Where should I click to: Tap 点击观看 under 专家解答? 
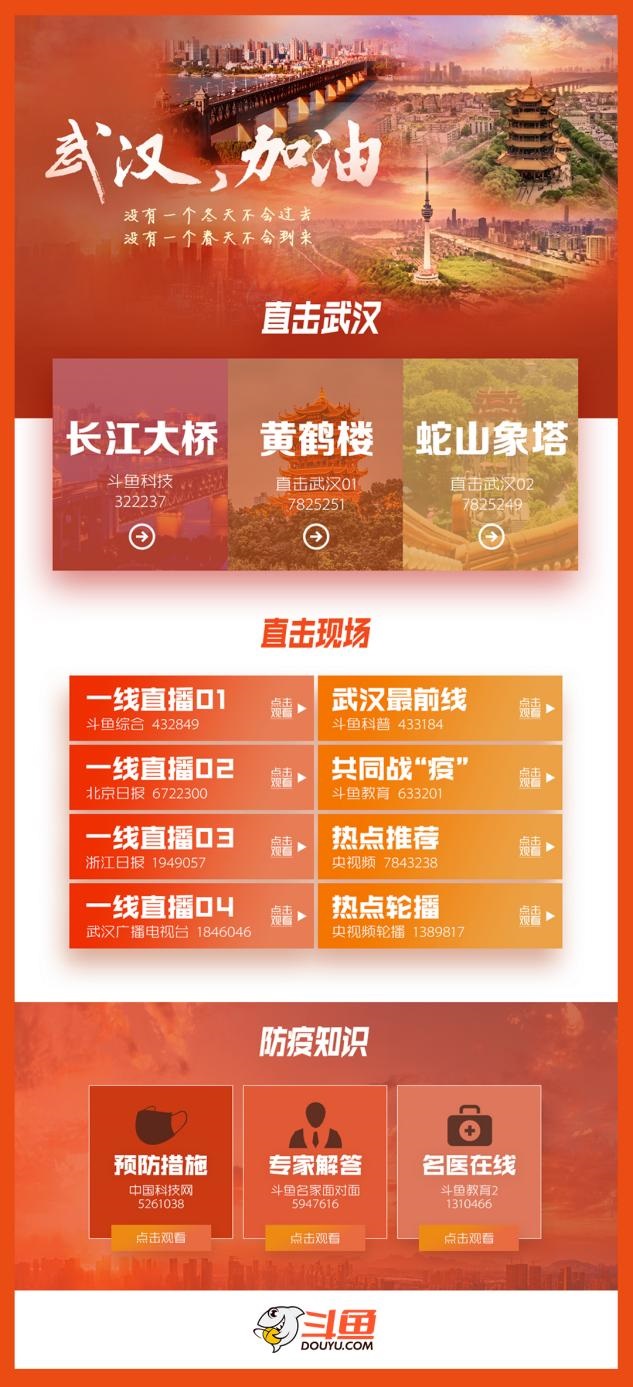[315, 1237]
